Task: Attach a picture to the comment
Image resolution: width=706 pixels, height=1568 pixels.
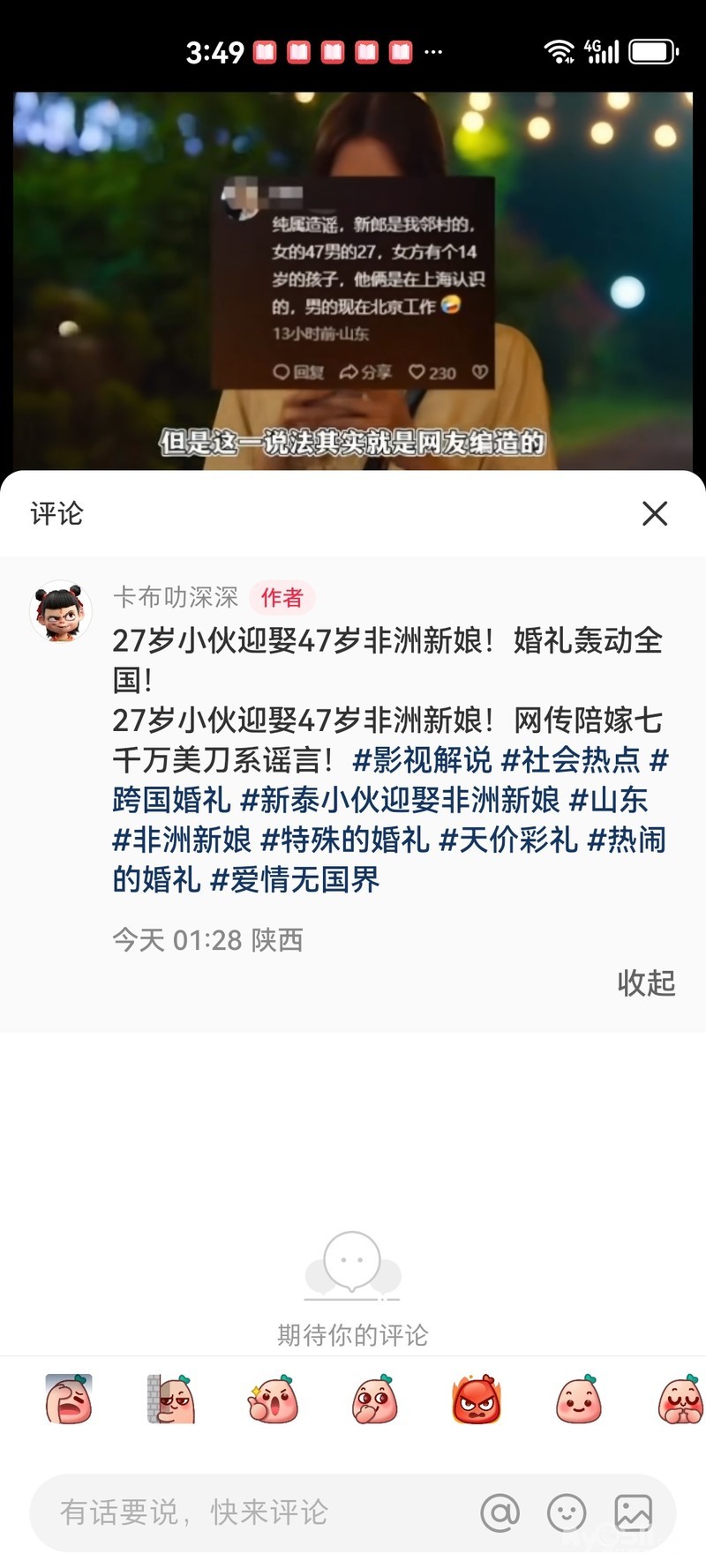Action: click(x=634, y=1513)
